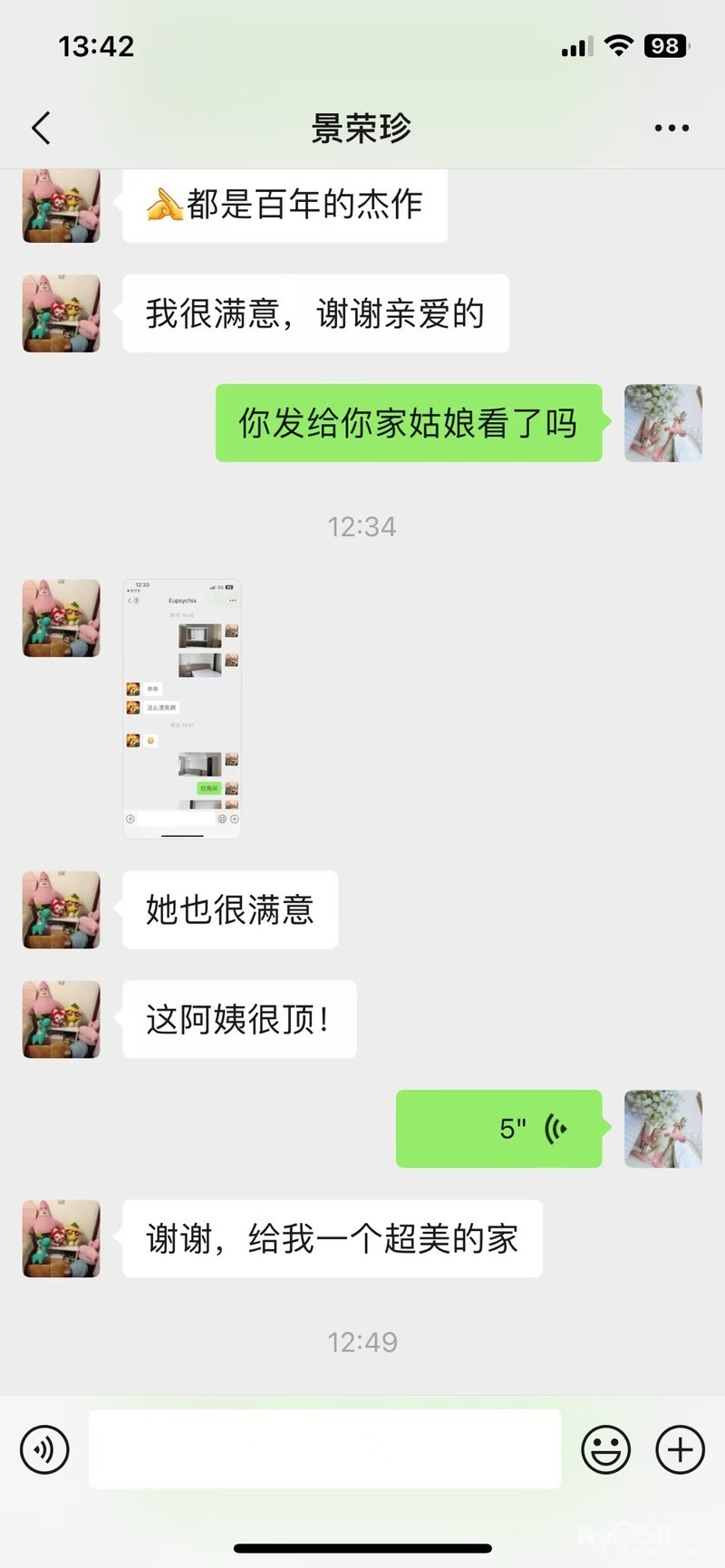Go back from the 景荣珍 chat

pyautogui.click(x=41, y=128)
